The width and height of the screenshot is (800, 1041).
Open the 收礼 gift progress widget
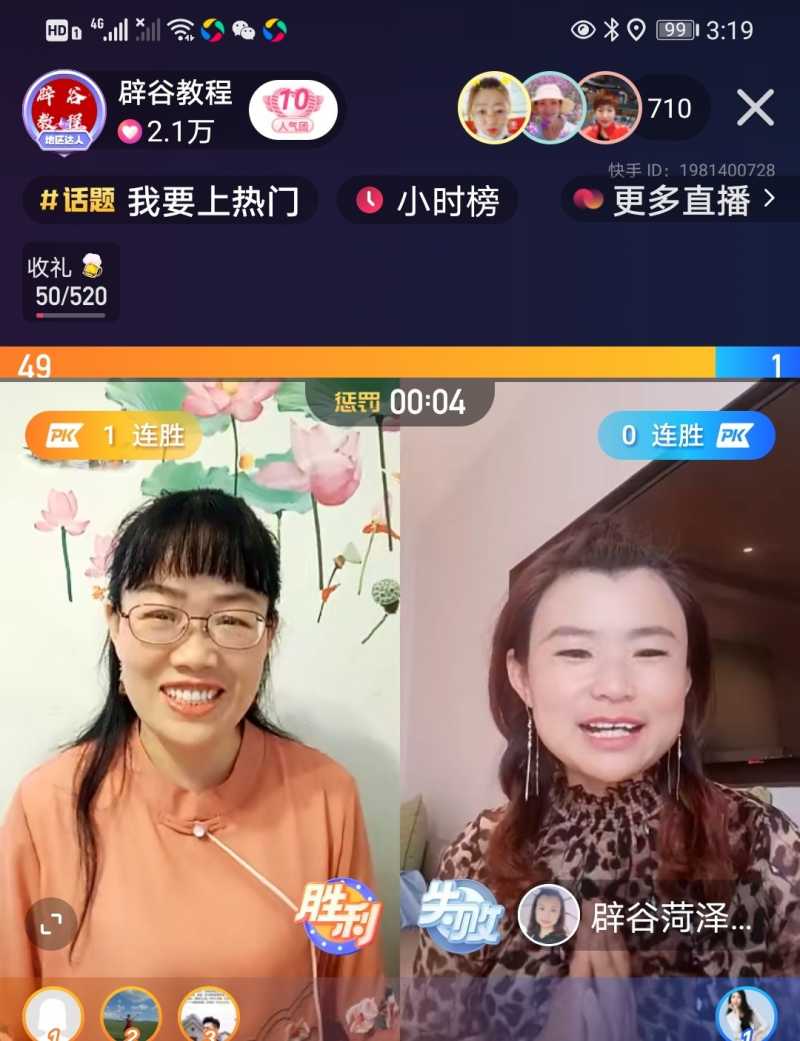pyautogui.click(x=70, y=282)
